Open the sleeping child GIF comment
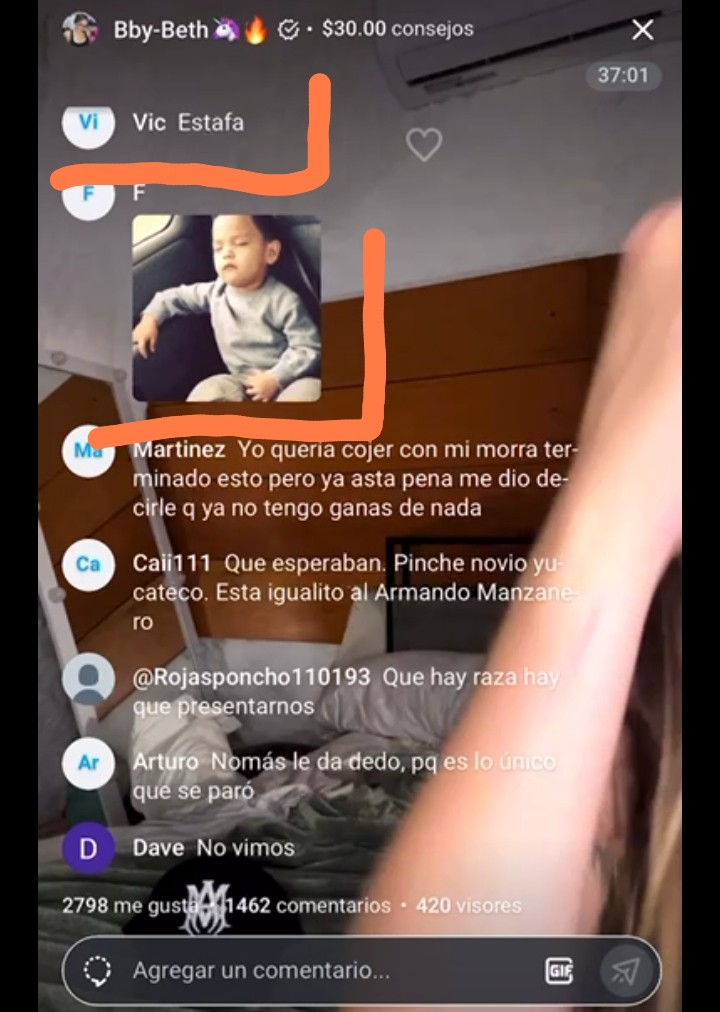 point(227,308)
